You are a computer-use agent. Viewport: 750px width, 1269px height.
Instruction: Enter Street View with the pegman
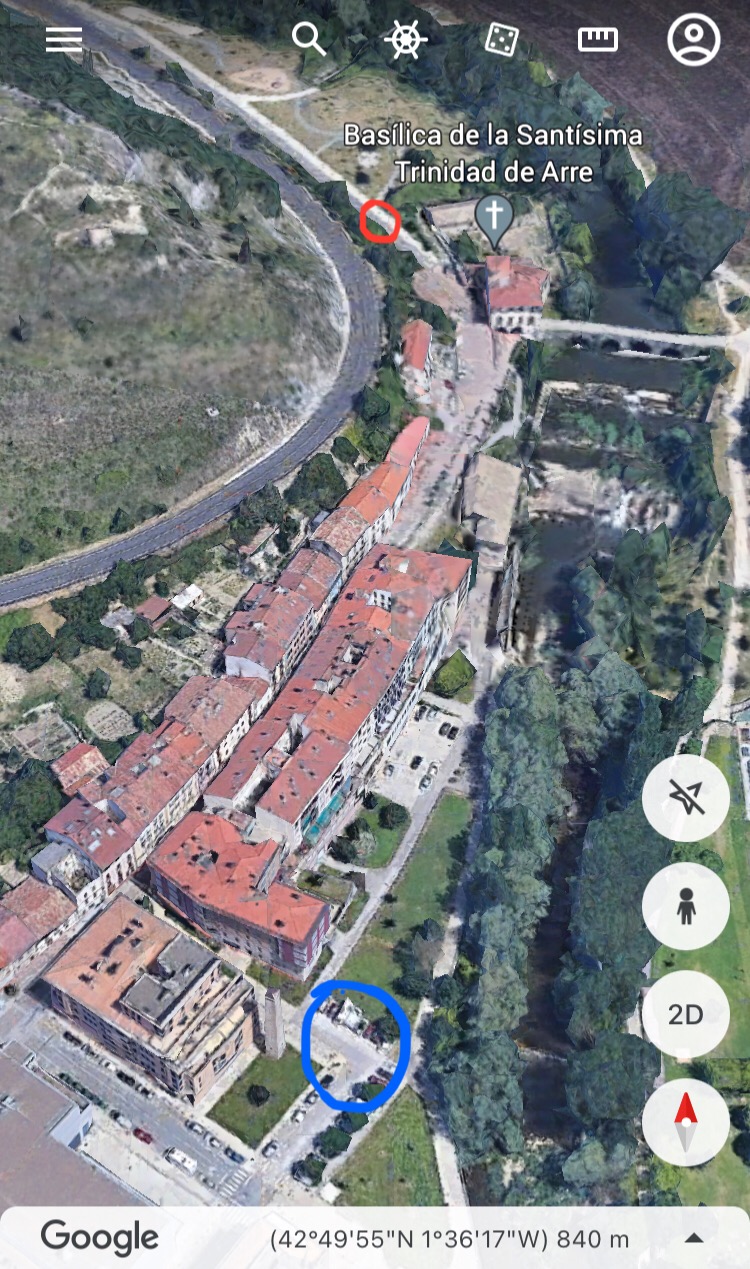[686, 906]
